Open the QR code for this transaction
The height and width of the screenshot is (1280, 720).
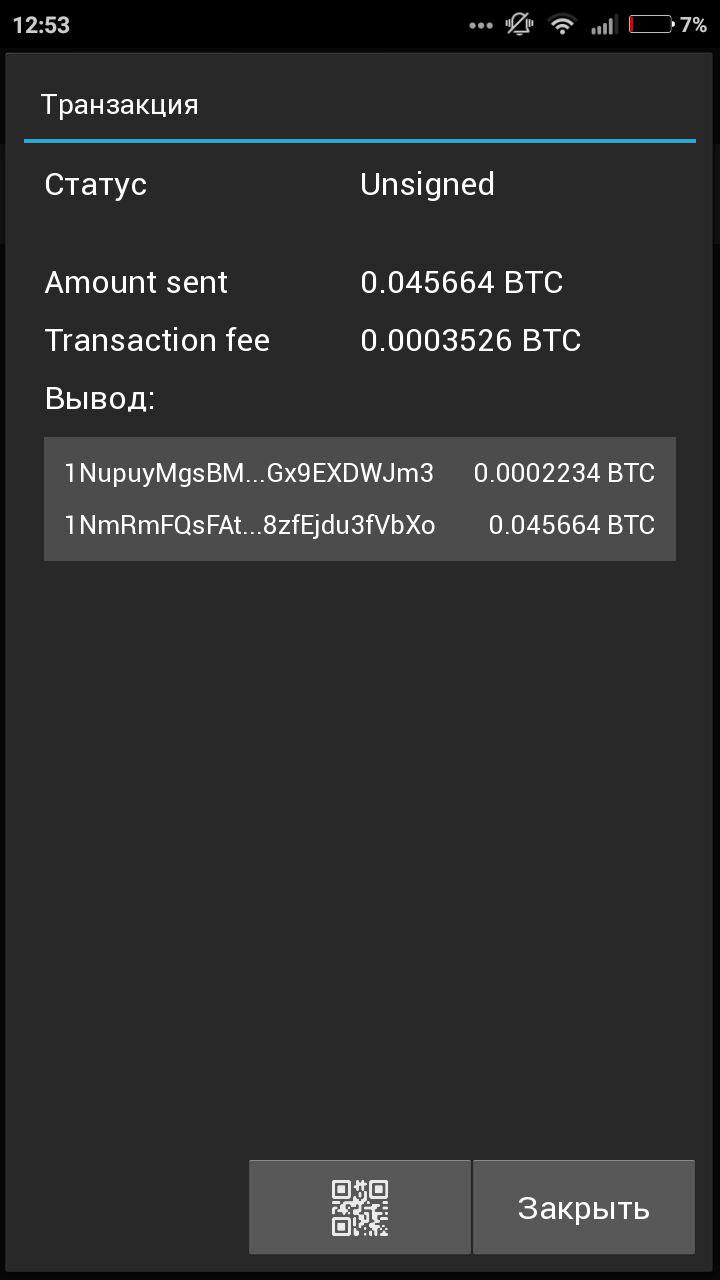359,1206
